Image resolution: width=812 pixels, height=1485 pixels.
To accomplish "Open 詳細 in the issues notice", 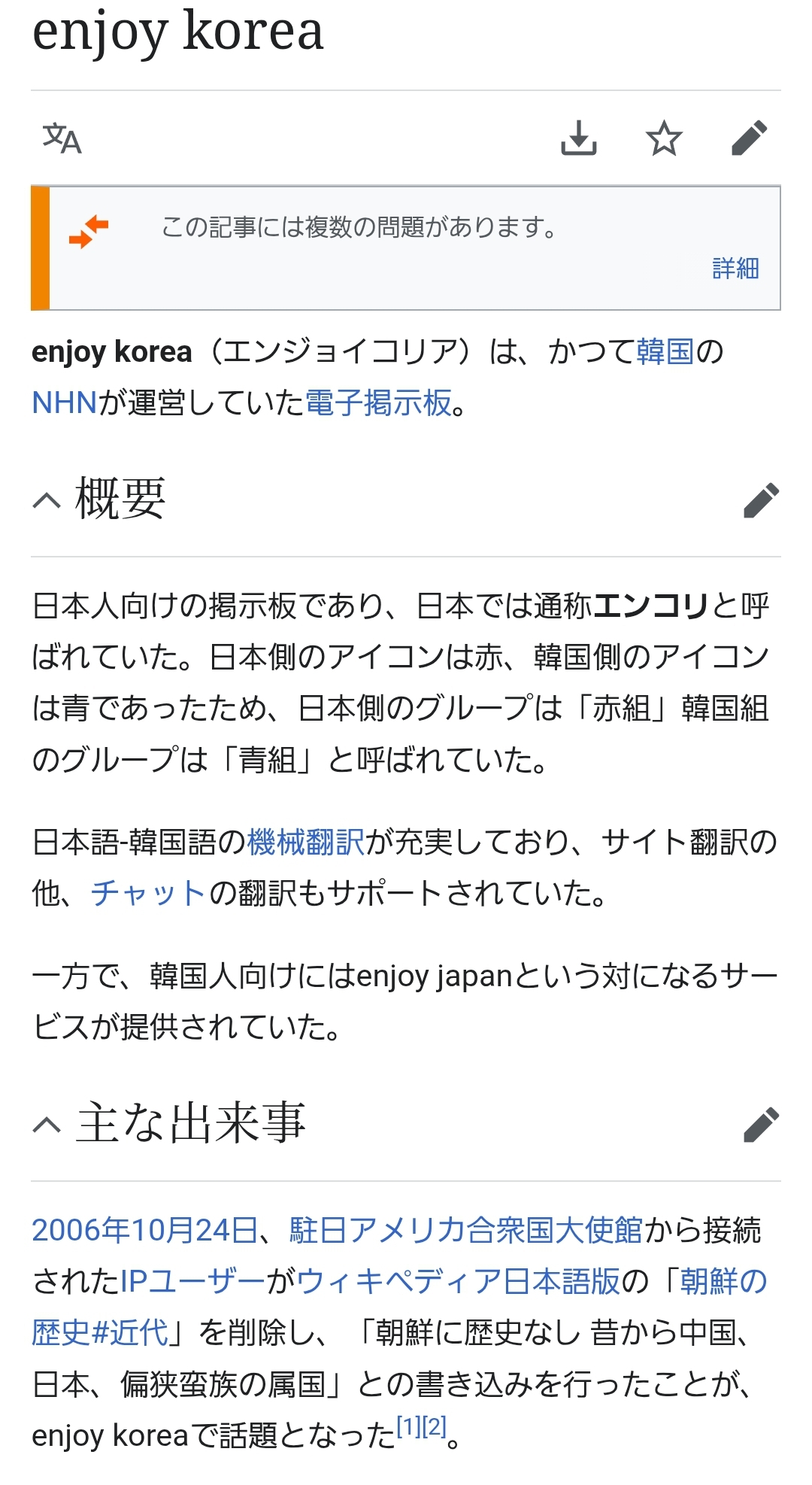I will pyautogui.click(x=735, y=268).
